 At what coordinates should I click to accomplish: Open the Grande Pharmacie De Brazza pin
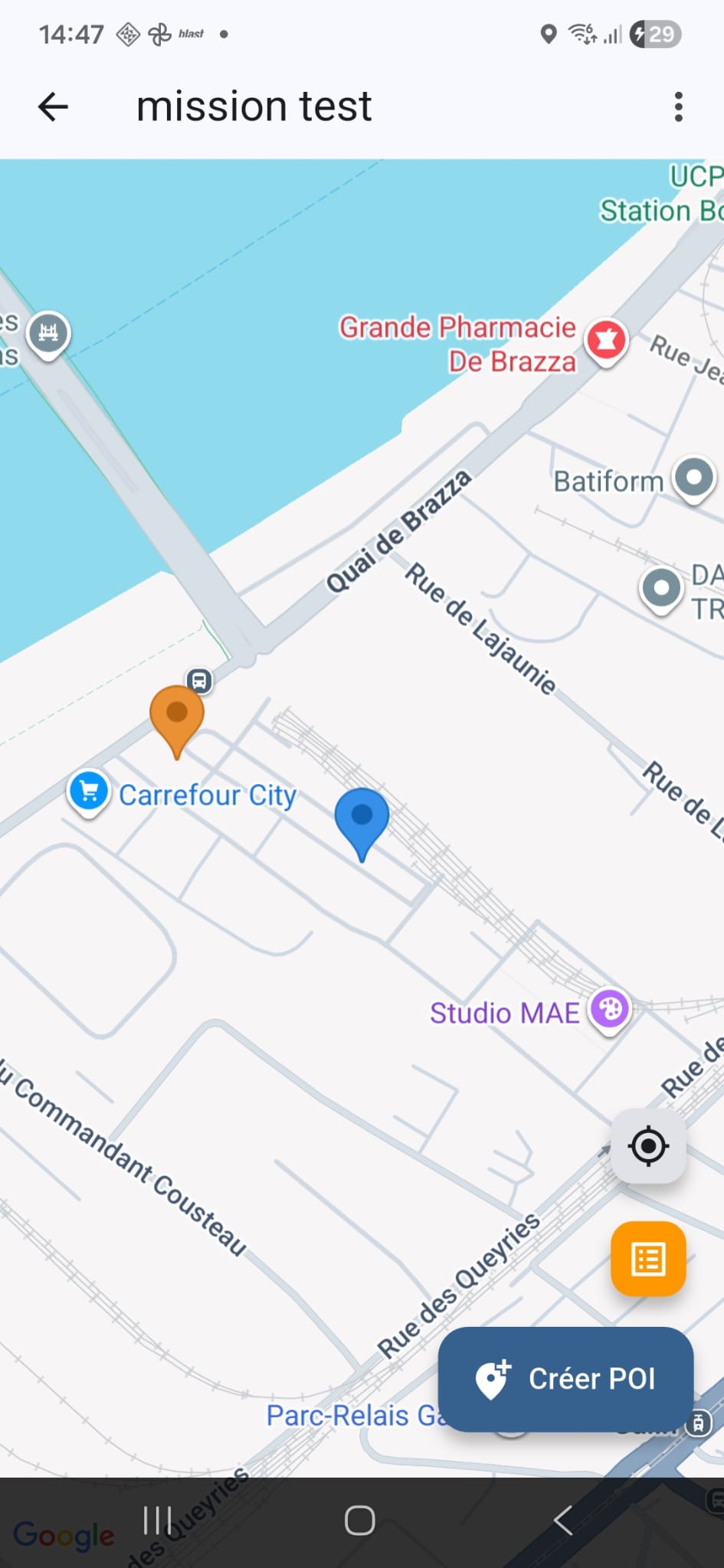pos(607,341)
